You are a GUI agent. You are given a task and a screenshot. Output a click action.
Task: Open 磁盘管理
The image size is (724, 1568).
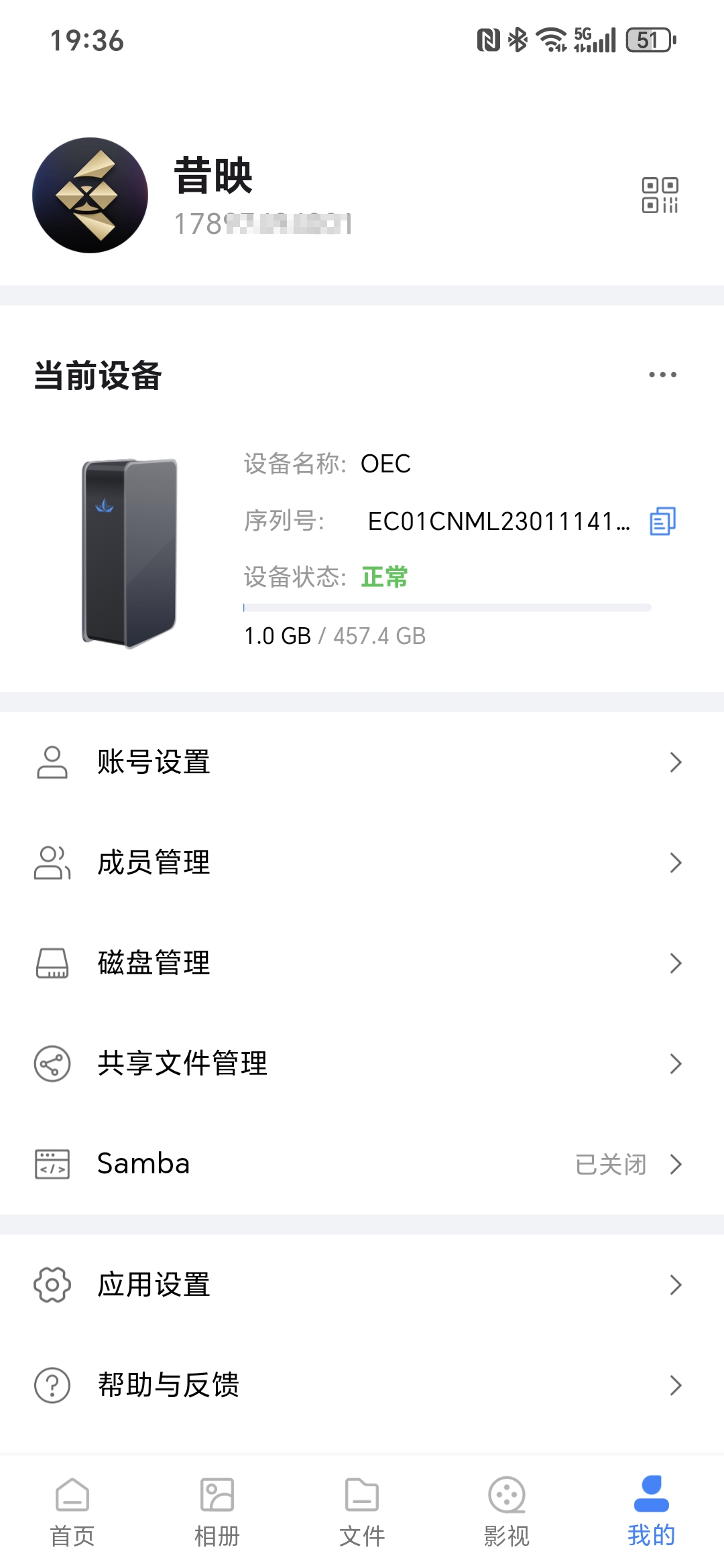click(362, 963)
